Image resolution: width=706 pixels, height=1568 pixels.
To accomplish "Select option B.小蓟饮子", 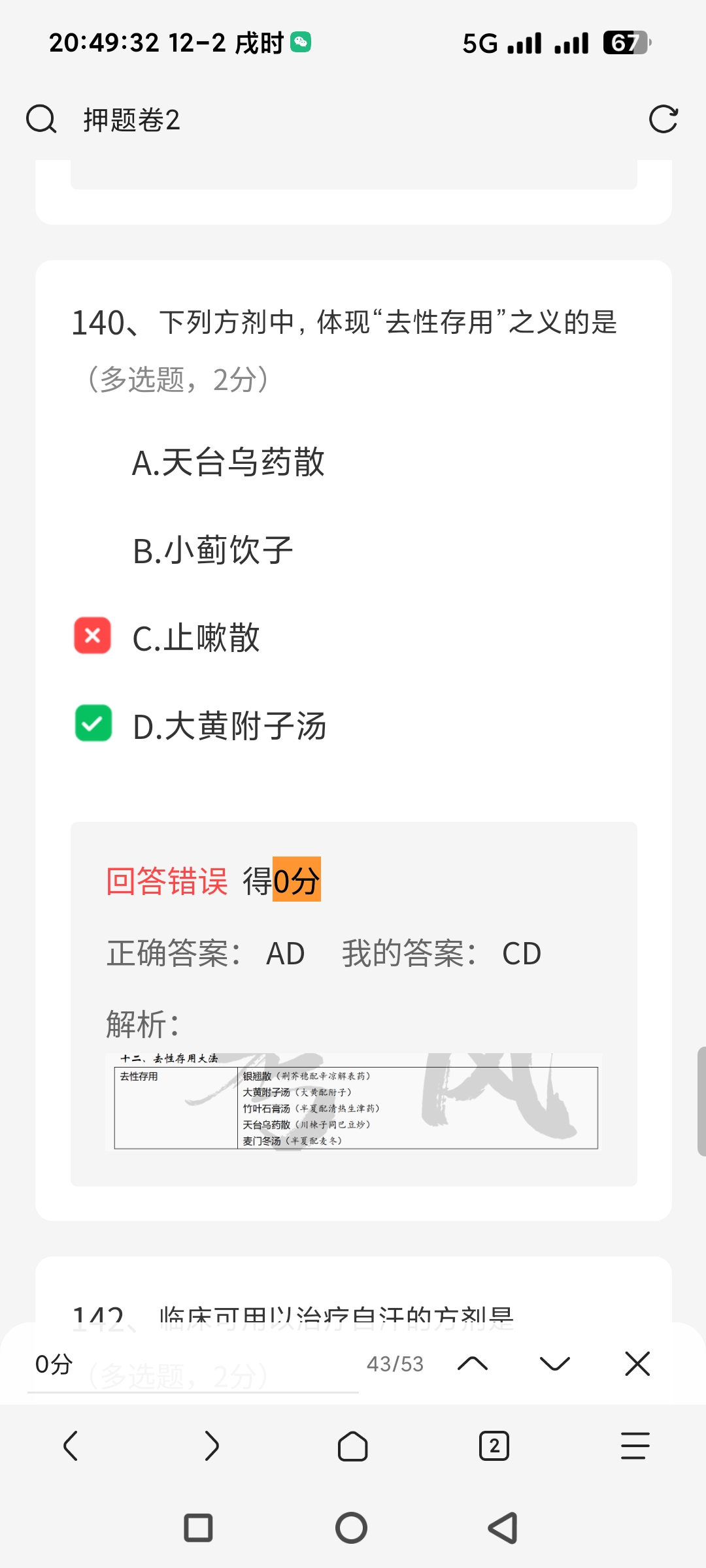I will tap(212, 550).
